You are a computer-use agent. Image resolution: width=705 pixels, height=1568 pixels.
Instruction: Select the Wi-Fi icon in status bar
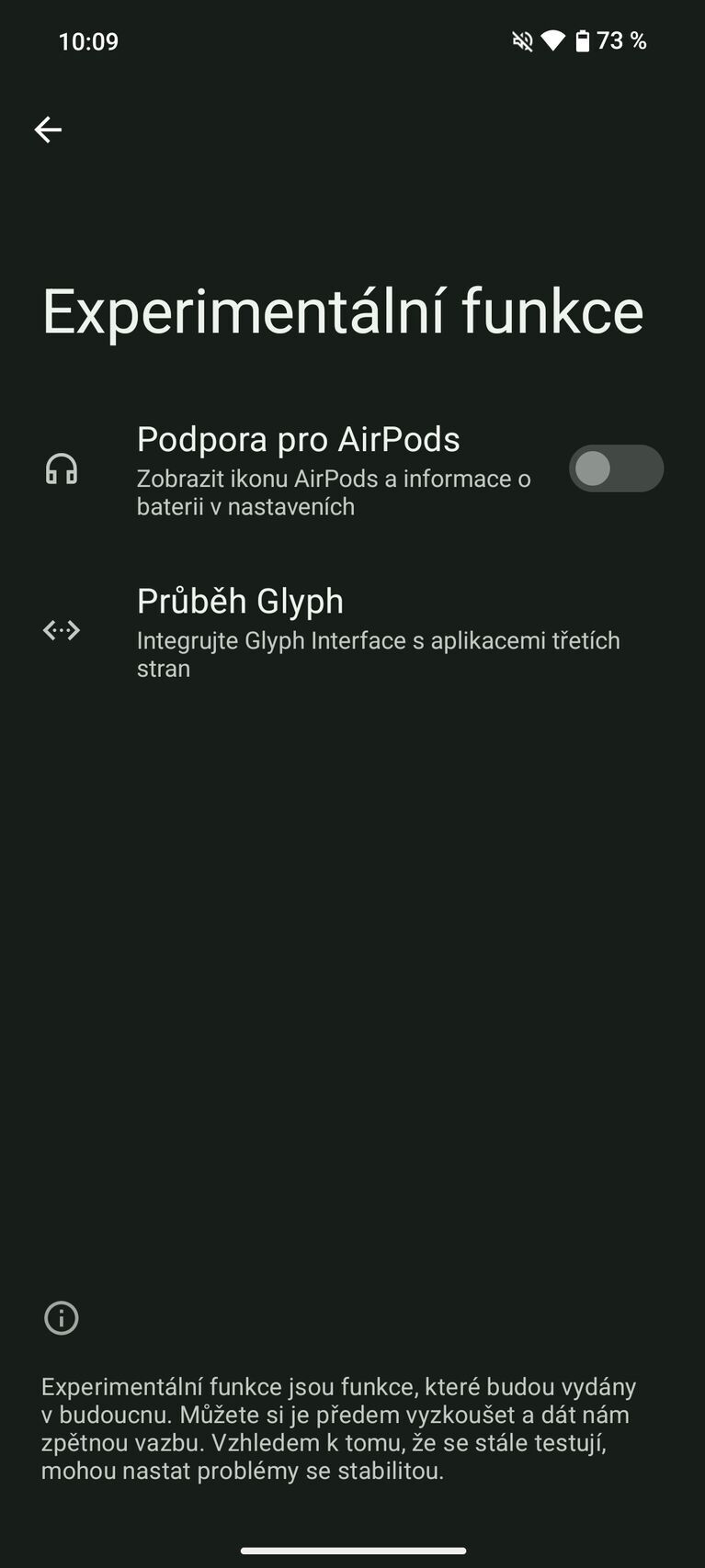tap(553, 40)
